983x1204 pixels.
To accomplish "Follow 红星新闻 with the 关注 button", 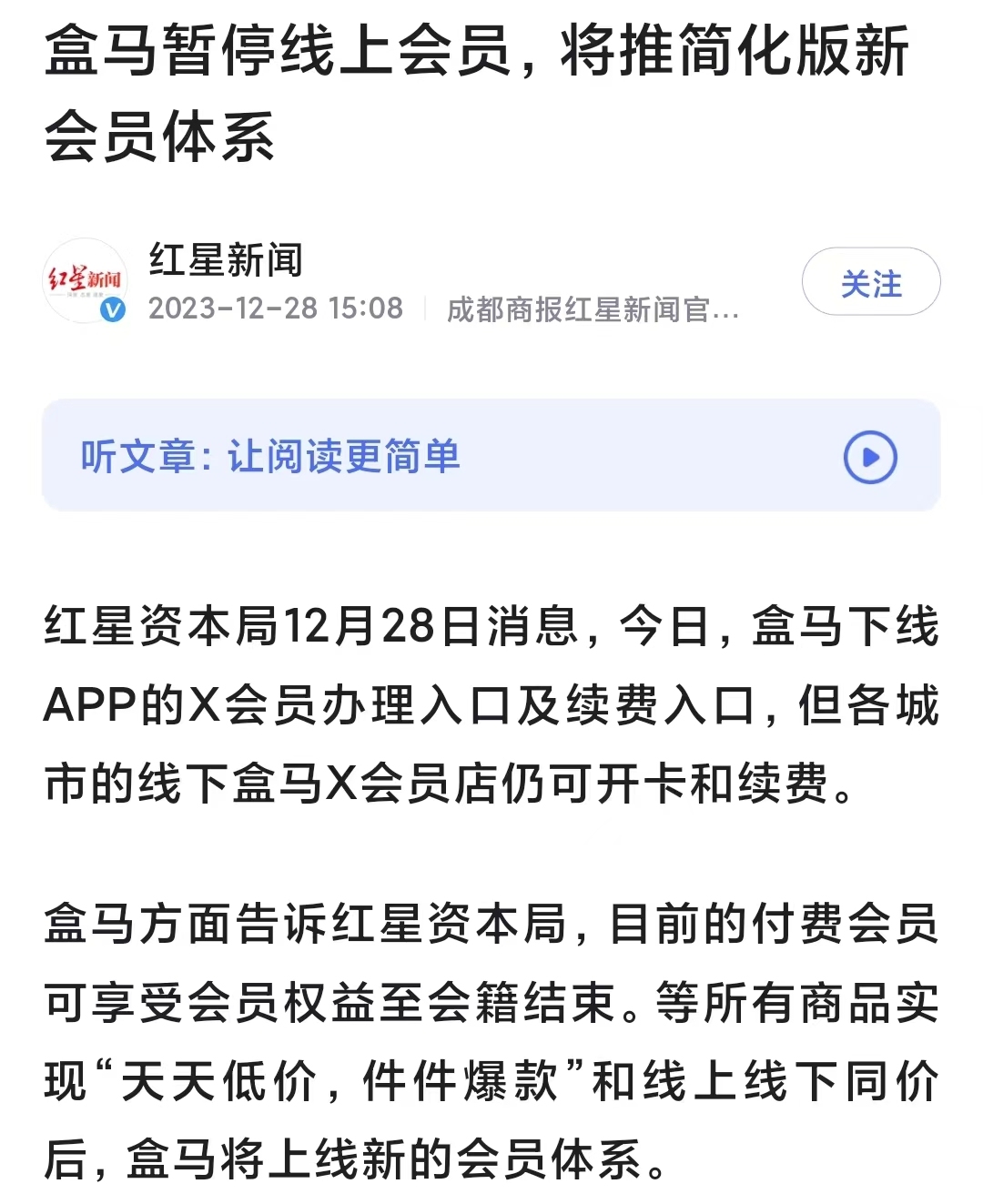I will tap(870, 283).
